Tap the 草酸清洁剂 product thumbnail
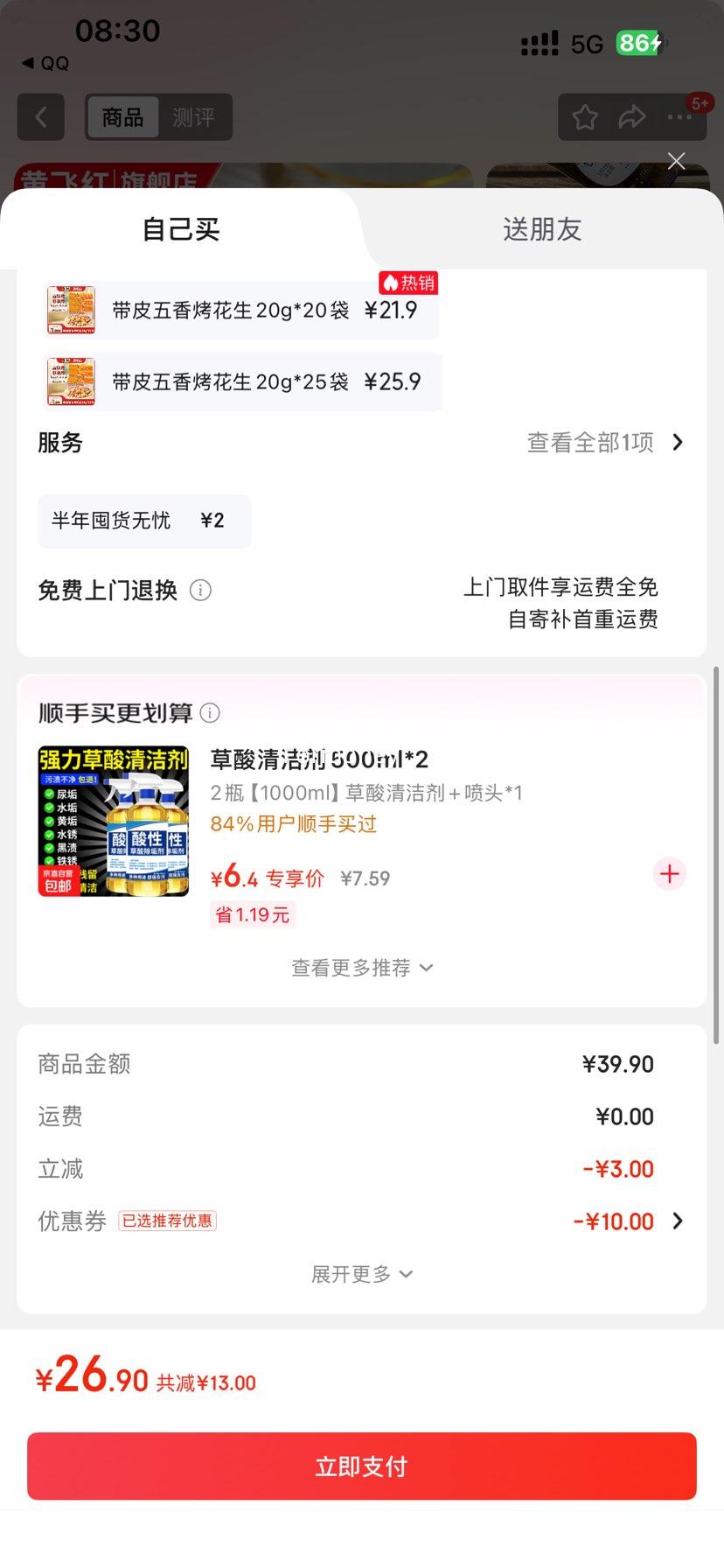 (x=112, y=821)
